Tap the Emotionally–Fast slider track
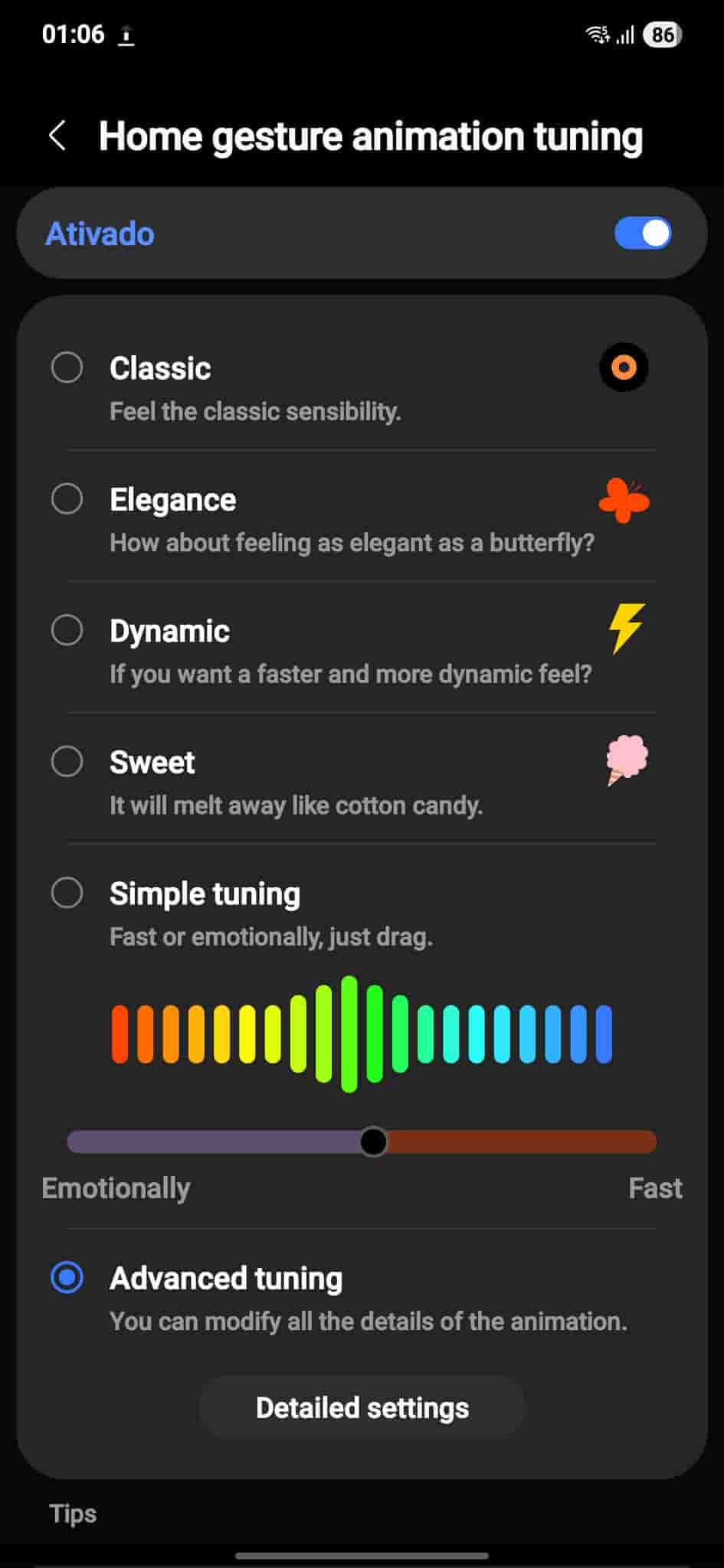This screenshot has width=724, height=1568. [521, 1142]
